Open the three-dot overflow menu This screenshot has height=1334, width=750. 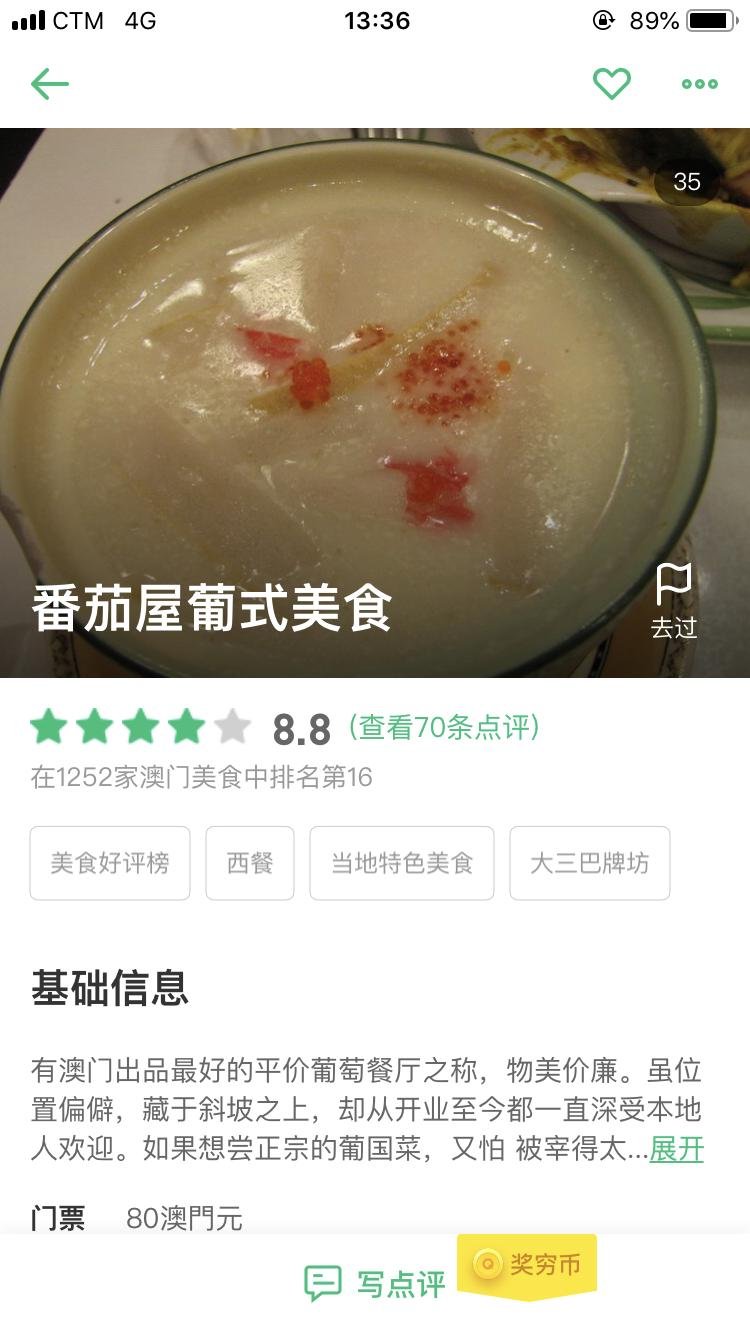click(699, 84)
